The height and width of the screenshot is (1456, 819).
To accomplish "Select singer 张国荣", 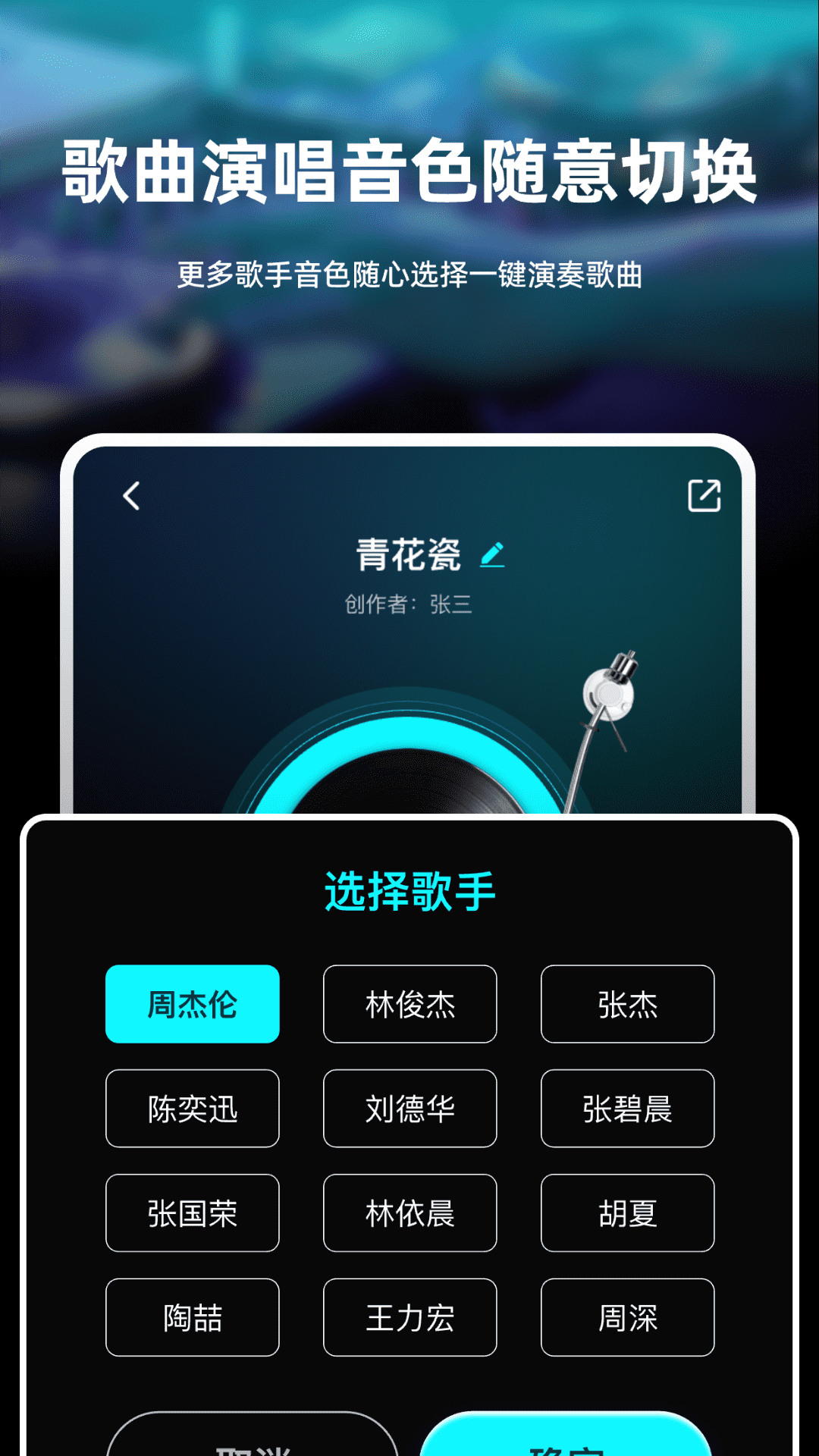I will [192, 1213].
